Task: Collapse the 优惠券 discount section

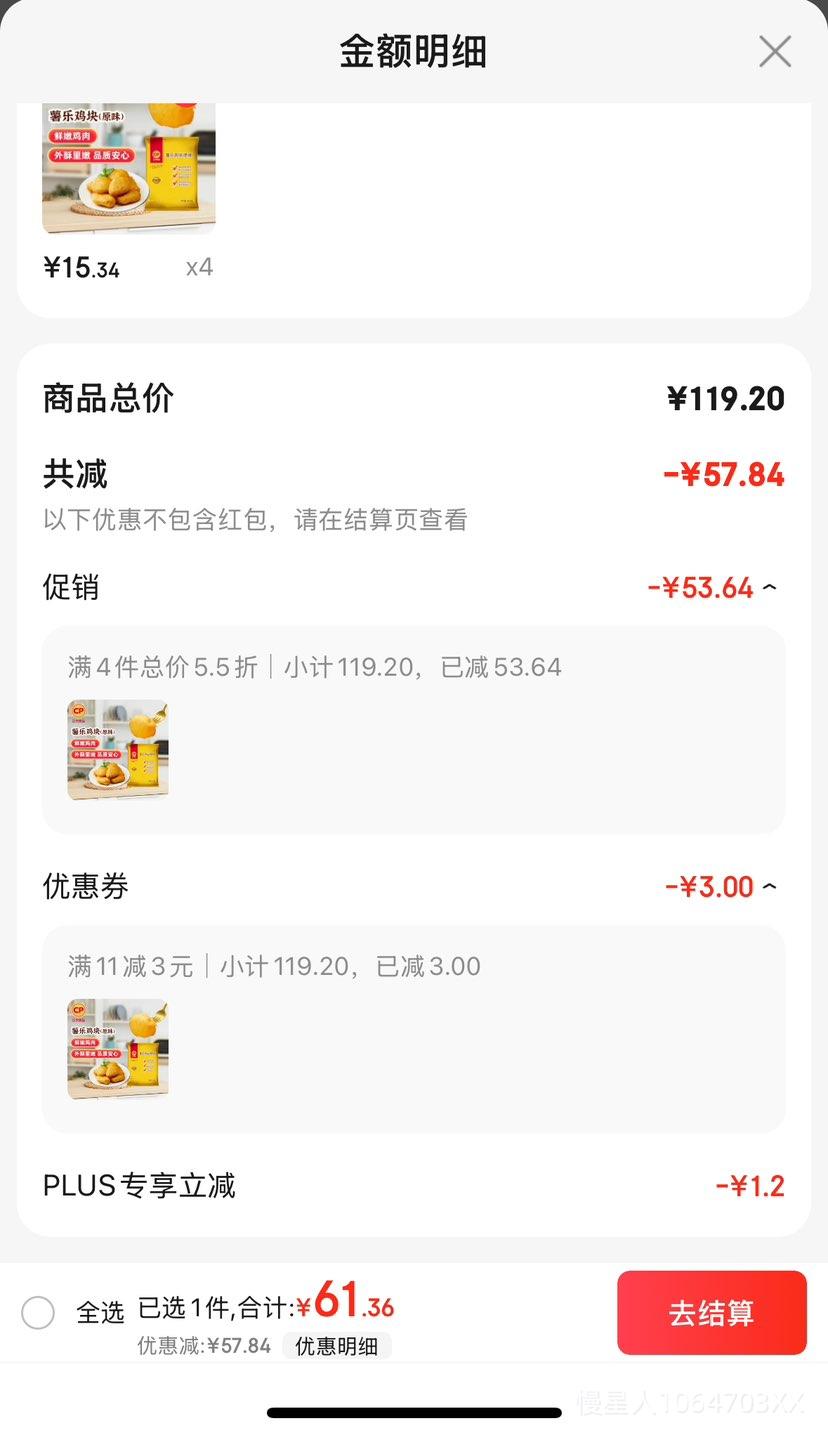Action: pyautogui.click(x=769, y=887)
